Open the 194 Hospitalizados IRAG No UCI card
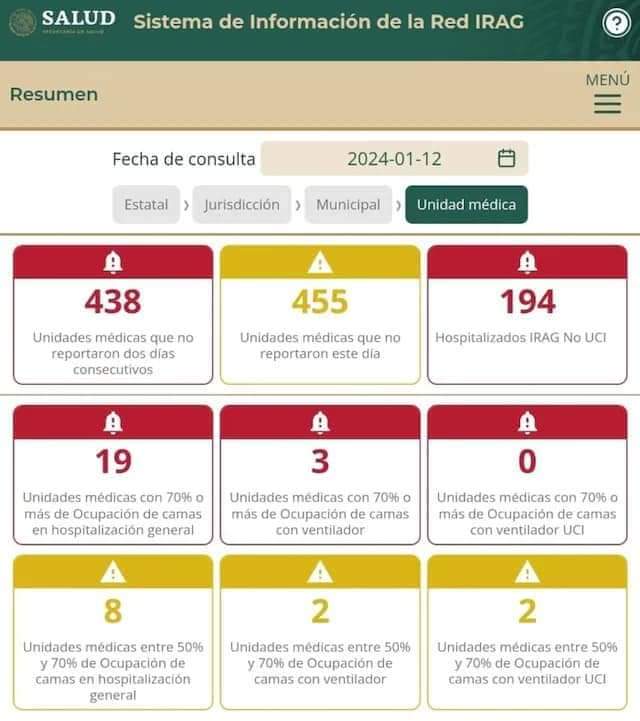The height and width of the screenshot is (721, 640). click(x=527, y=314)
